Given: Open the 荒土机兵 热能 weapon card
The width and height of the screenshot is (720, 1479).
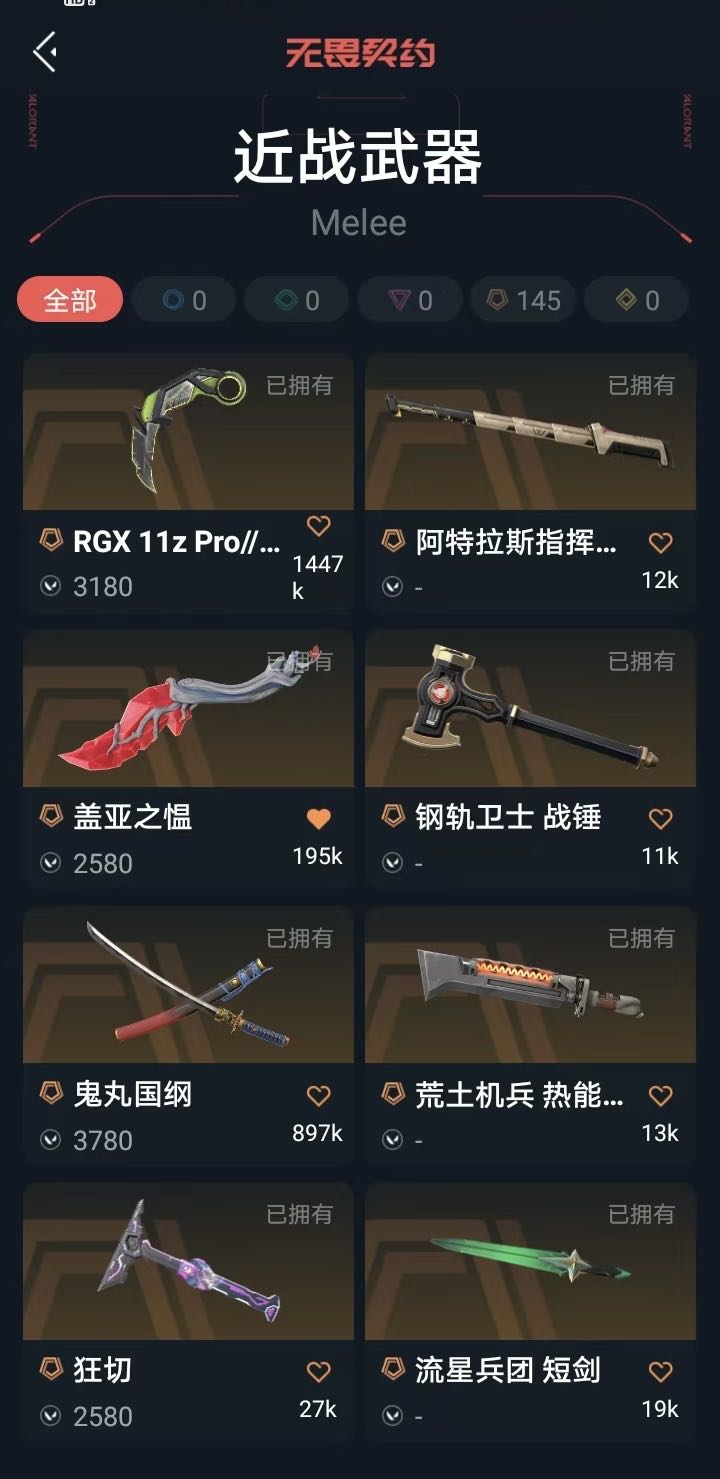Looking at the screenshot, I should [x=530, y=1035].
